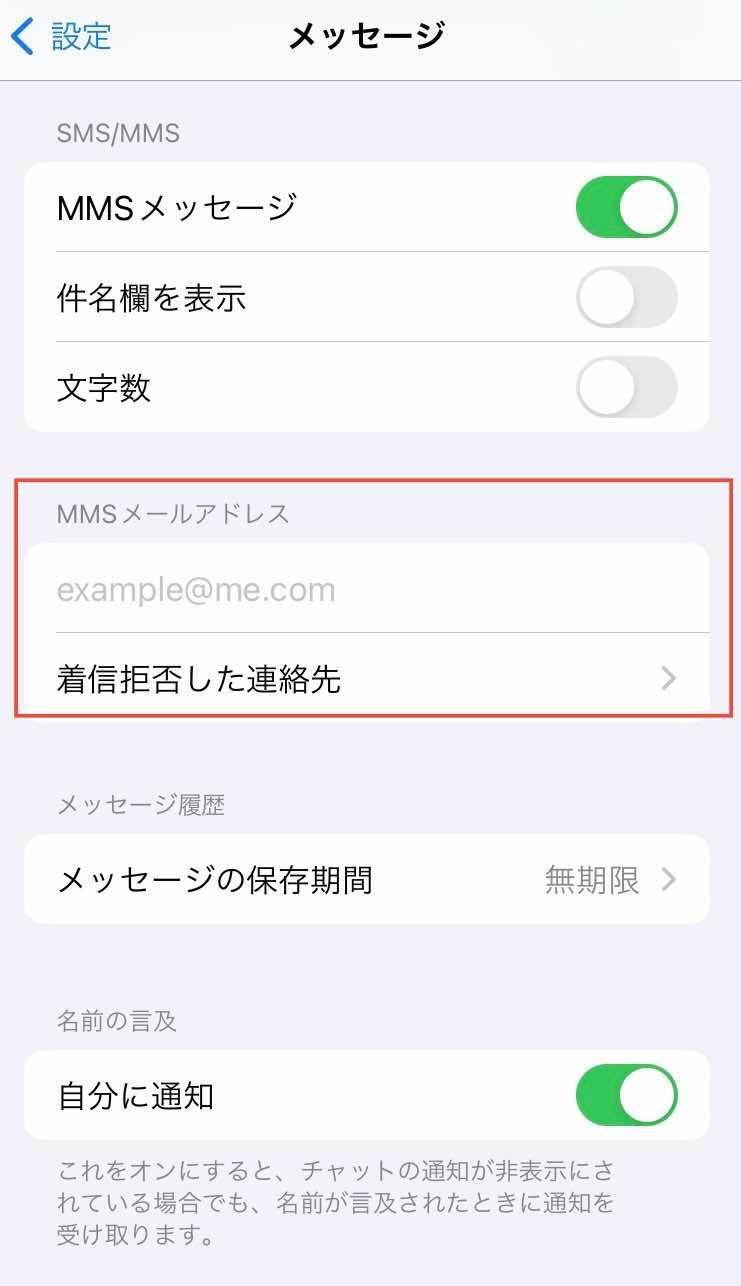Open メッセージの保存期間 setting

point(367,880)
